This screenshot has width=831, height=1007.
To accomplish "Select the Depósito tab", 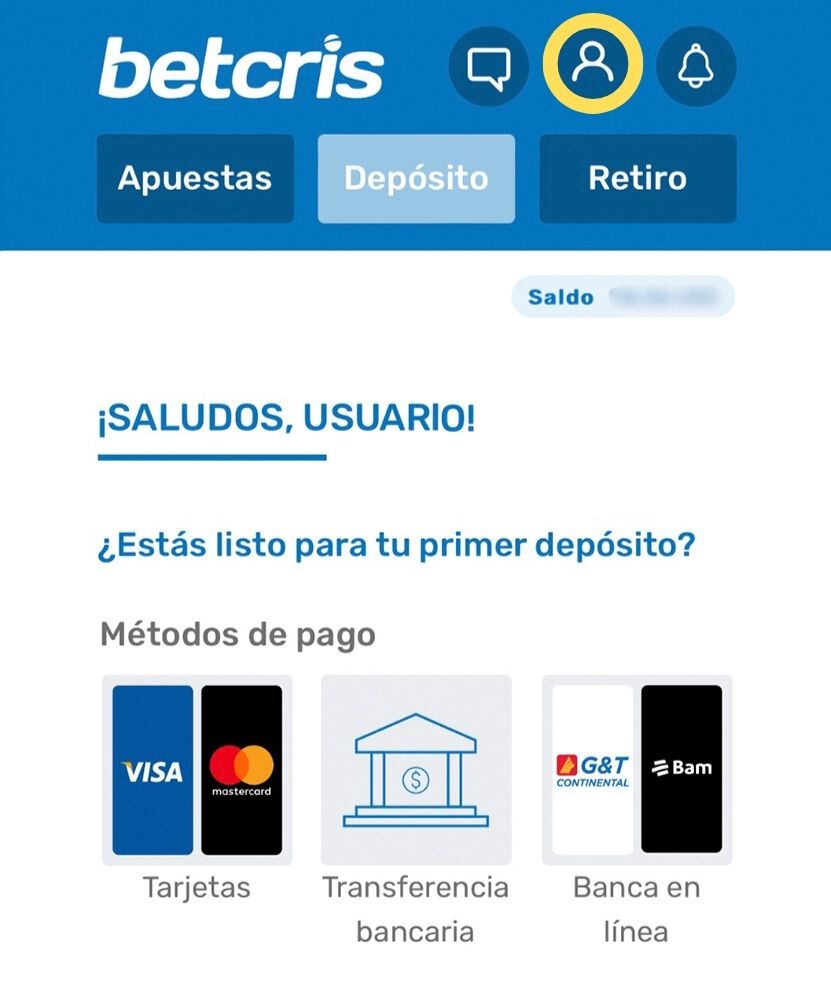I will (x=416, y=179).
